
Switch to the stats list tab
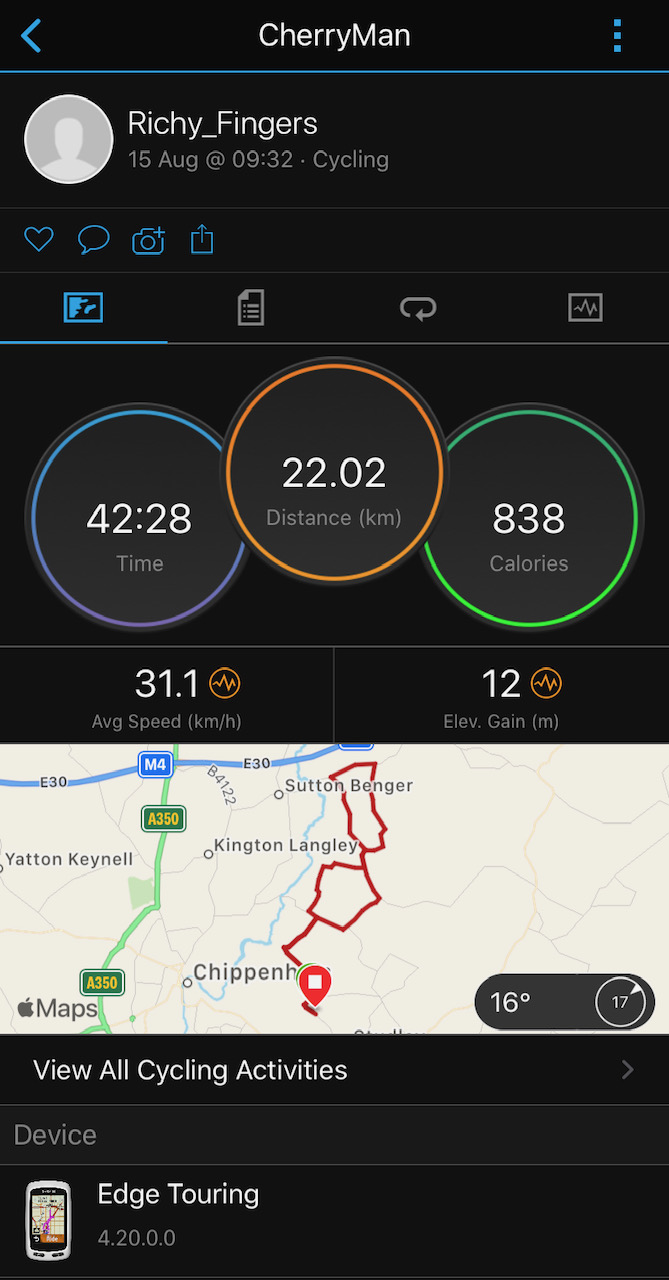251,308
